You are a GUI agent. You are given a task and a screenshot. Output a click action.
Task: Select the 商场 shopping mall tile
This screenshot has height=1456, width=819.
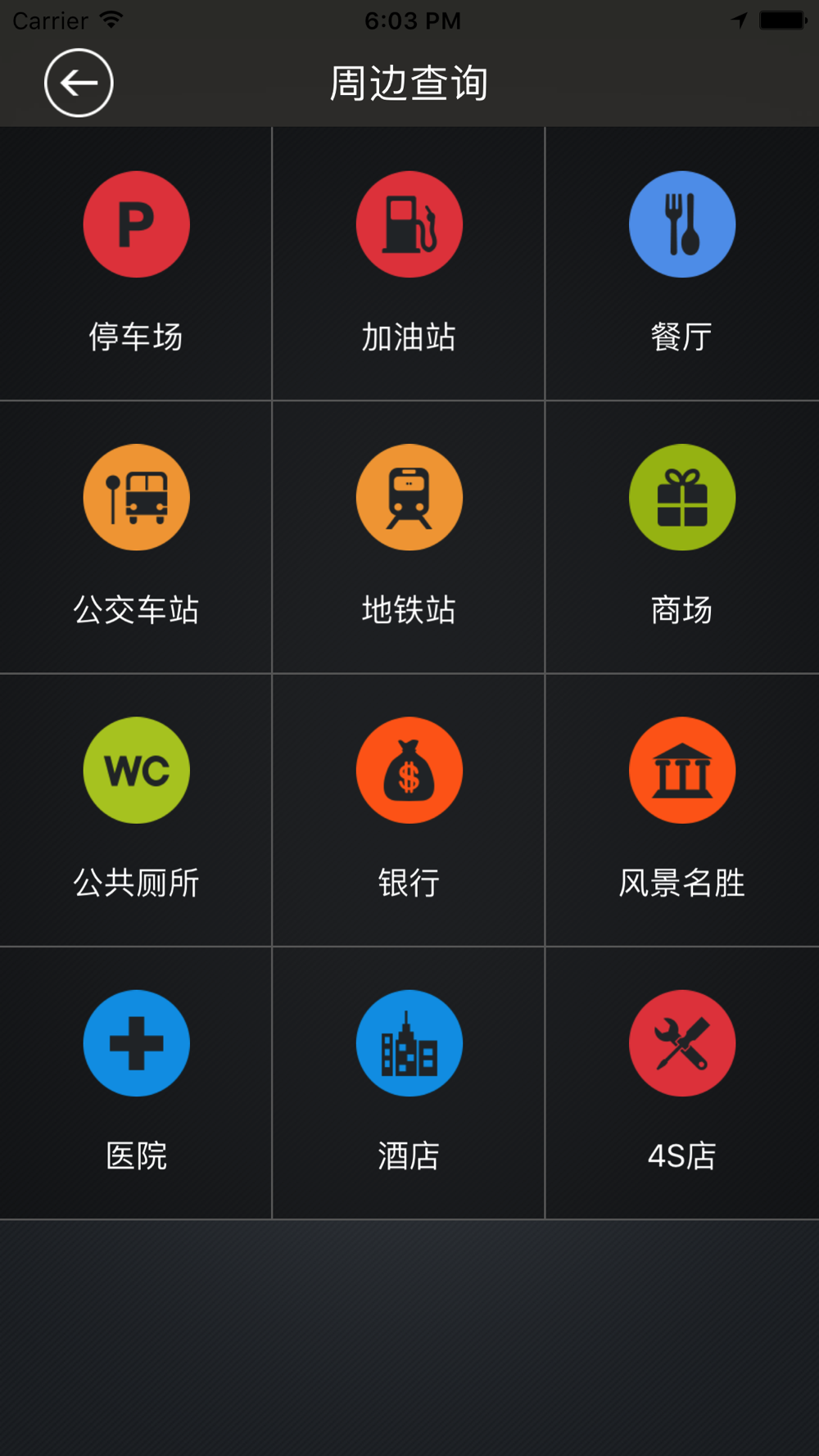click(x=682, y=537)
